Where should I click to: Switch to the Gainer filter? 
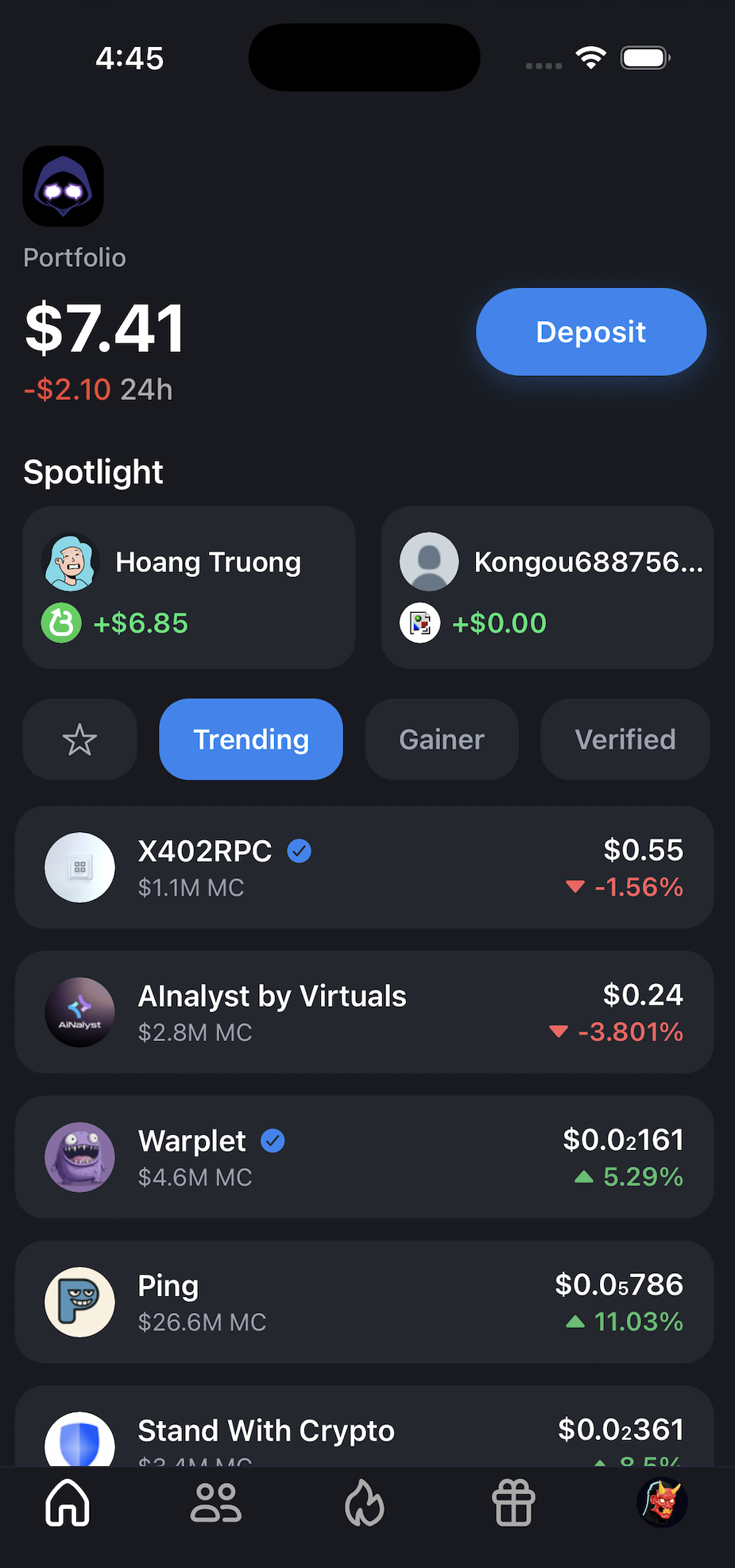[x=441, y=739]
